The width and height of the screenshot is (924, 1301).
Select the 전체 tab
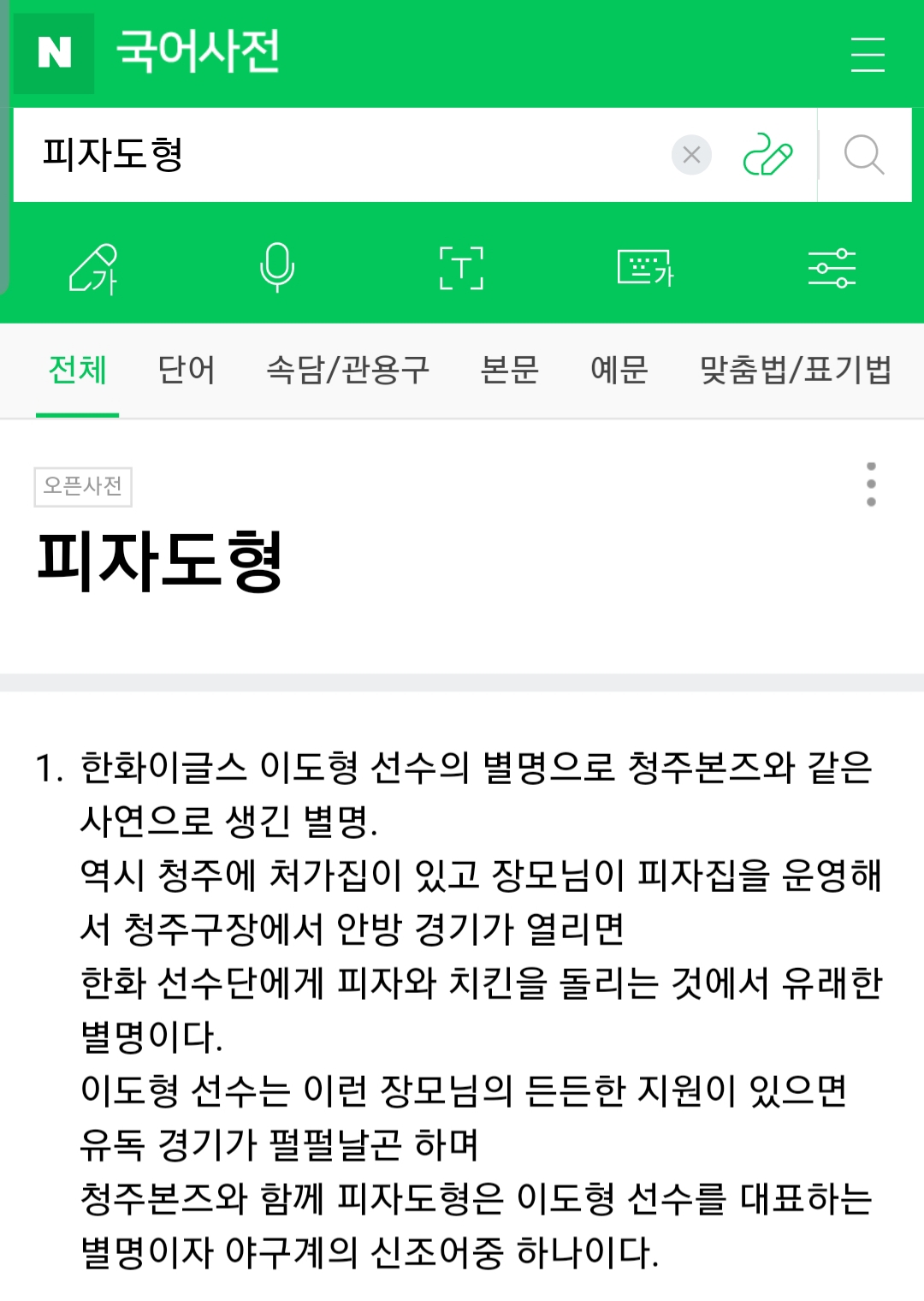point(77,370)
